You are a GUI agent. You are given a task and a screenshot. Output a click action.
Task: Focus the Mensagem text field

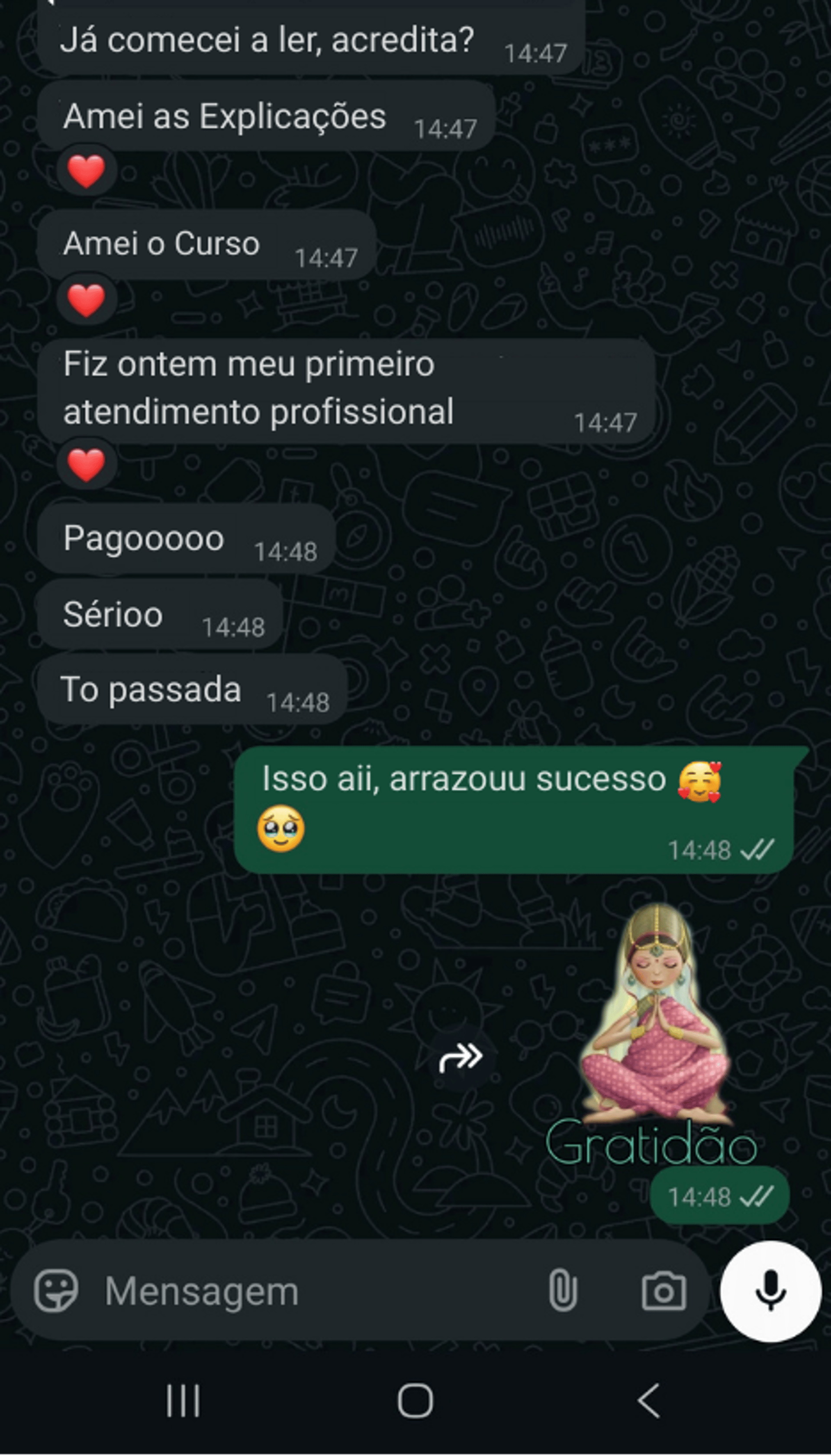coord(308,1291)
